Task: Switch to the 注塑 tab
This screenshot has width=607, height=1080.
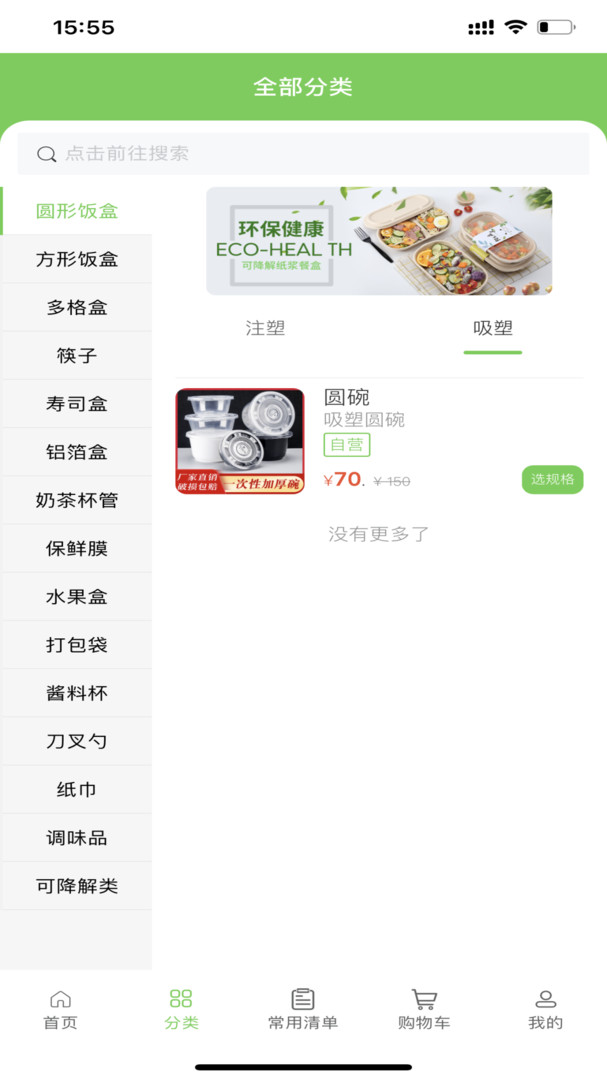Action: [x=265, y=328]
